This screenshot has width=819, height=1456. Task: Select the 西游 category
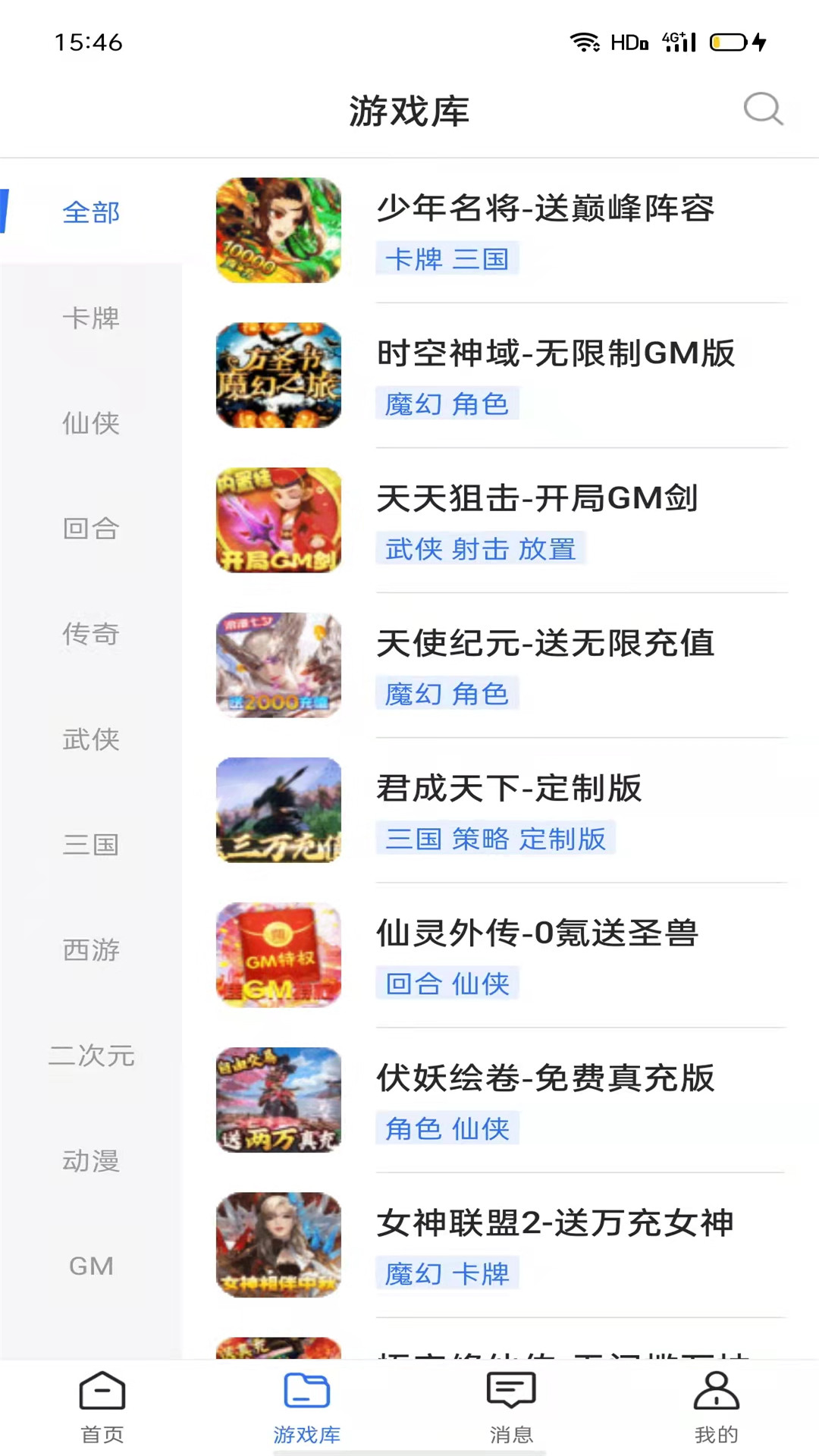coord(91,950)
